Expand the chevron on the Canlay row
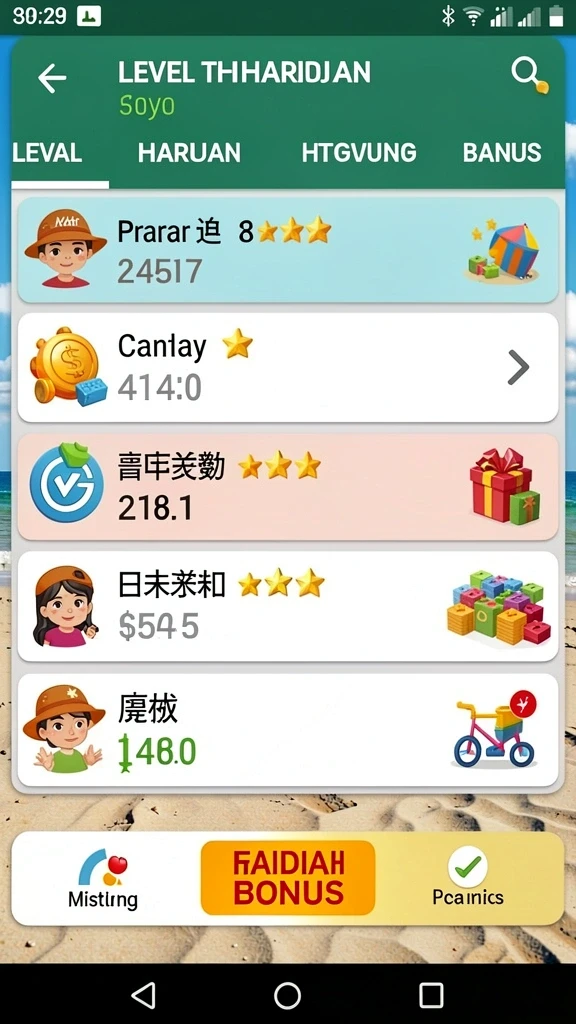 coord(518,368)
